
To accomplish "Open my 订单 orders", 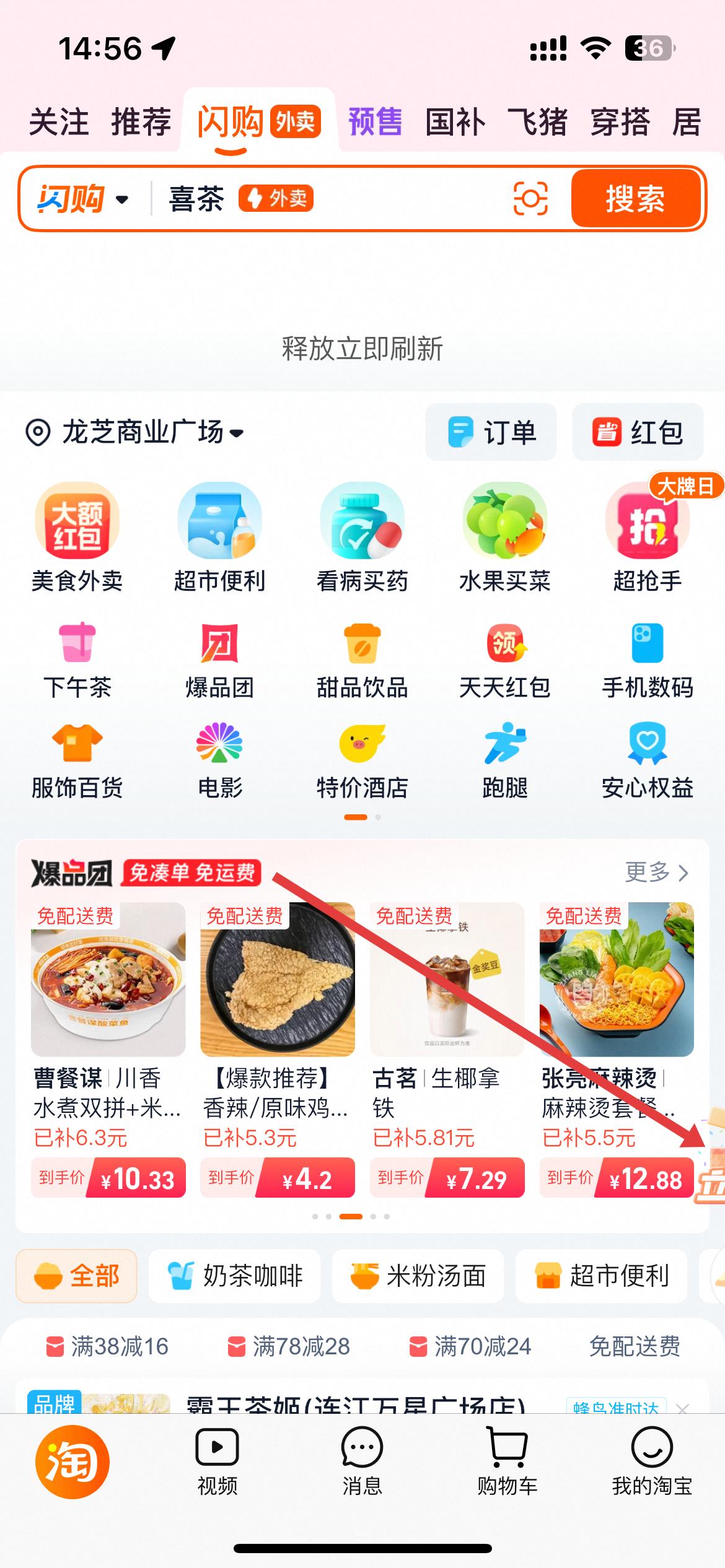I will pos(491,432).
